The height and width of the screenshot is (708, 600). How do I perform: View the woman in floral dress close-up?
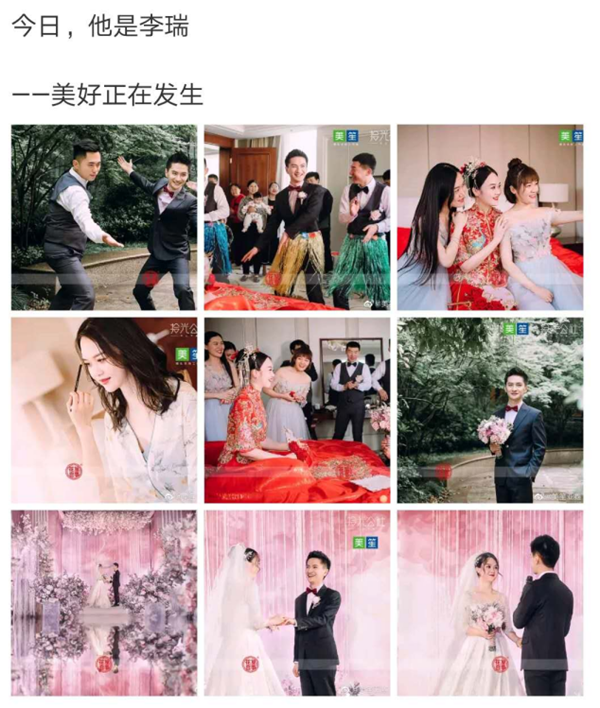[104, 410]
